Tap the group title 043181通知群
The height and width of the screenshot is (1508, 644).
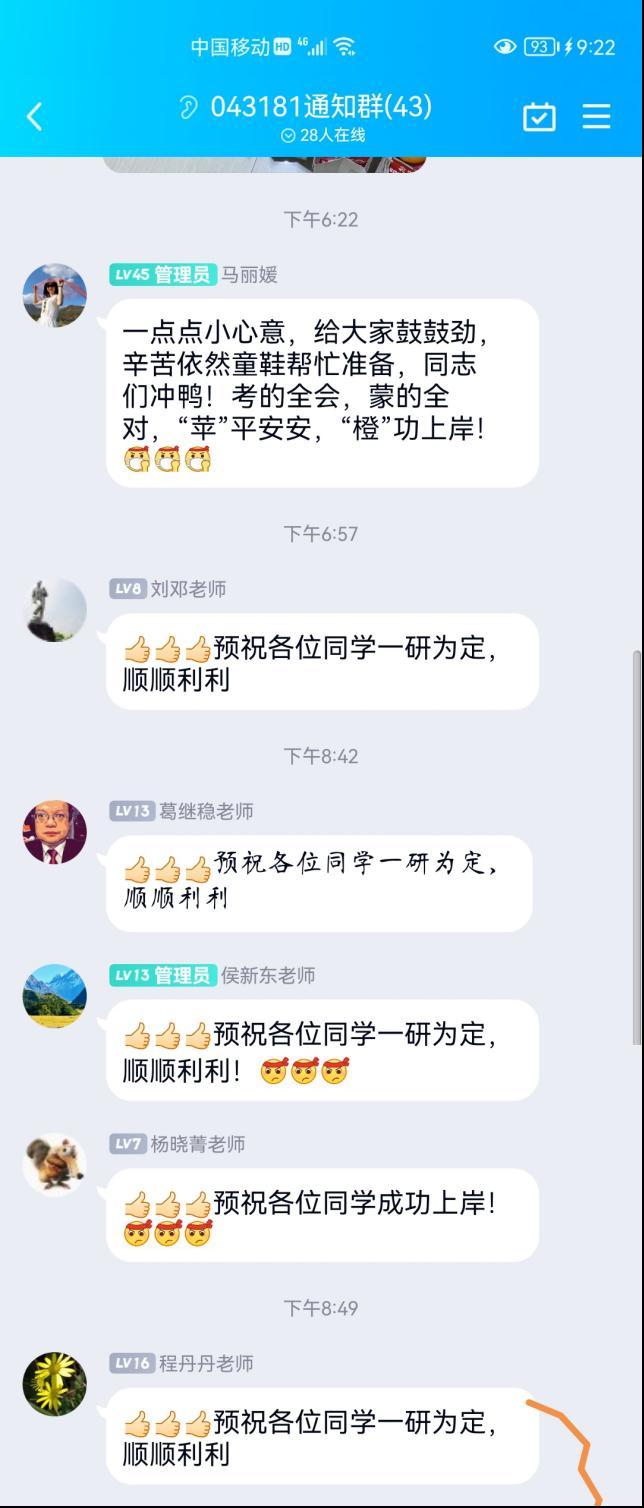(x=320, y=107)
